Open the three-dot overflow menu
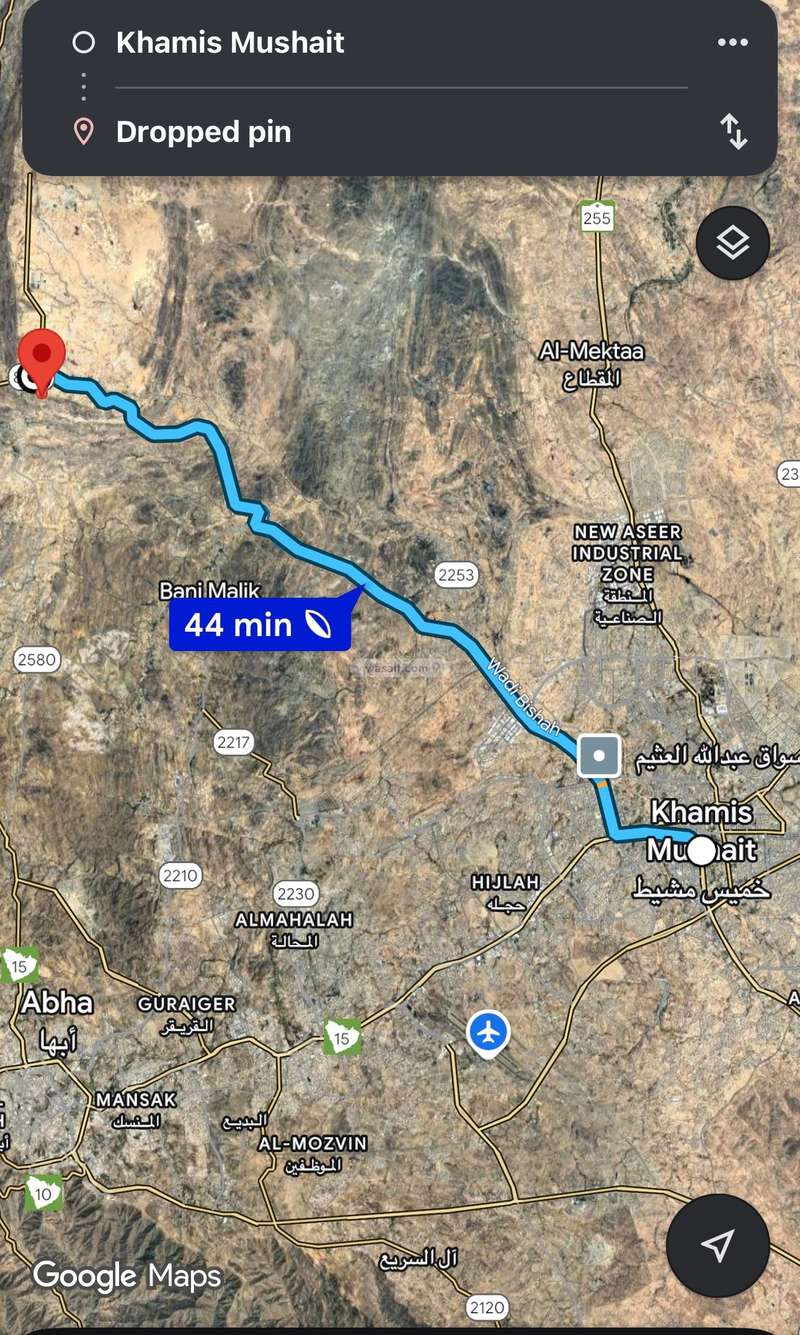The image size is (800, 1335). pyautogui.click(x=732, y=43)
